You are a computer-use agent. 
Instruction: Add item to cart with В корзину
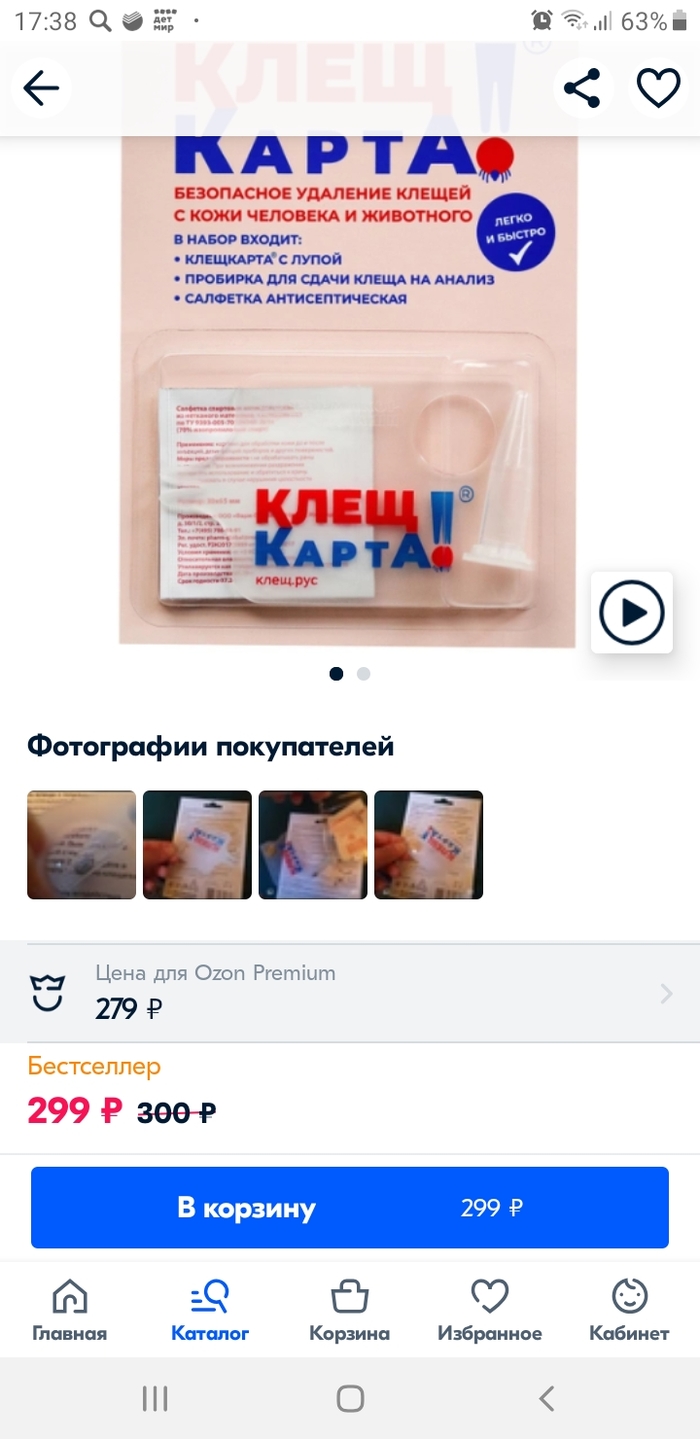350,1208
